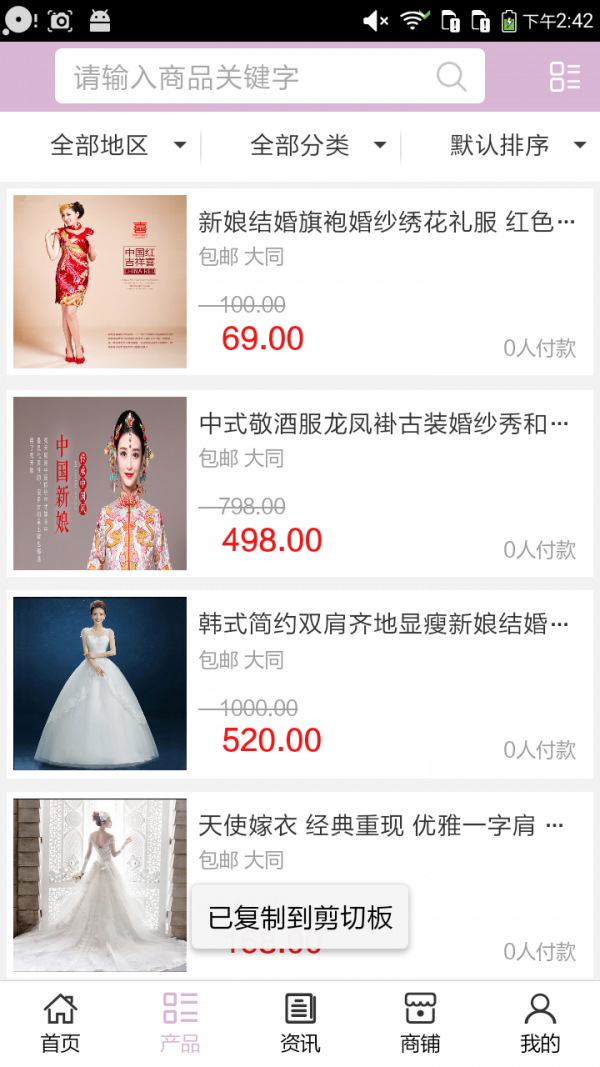Select the 产品 products tab

[180, 1023]
